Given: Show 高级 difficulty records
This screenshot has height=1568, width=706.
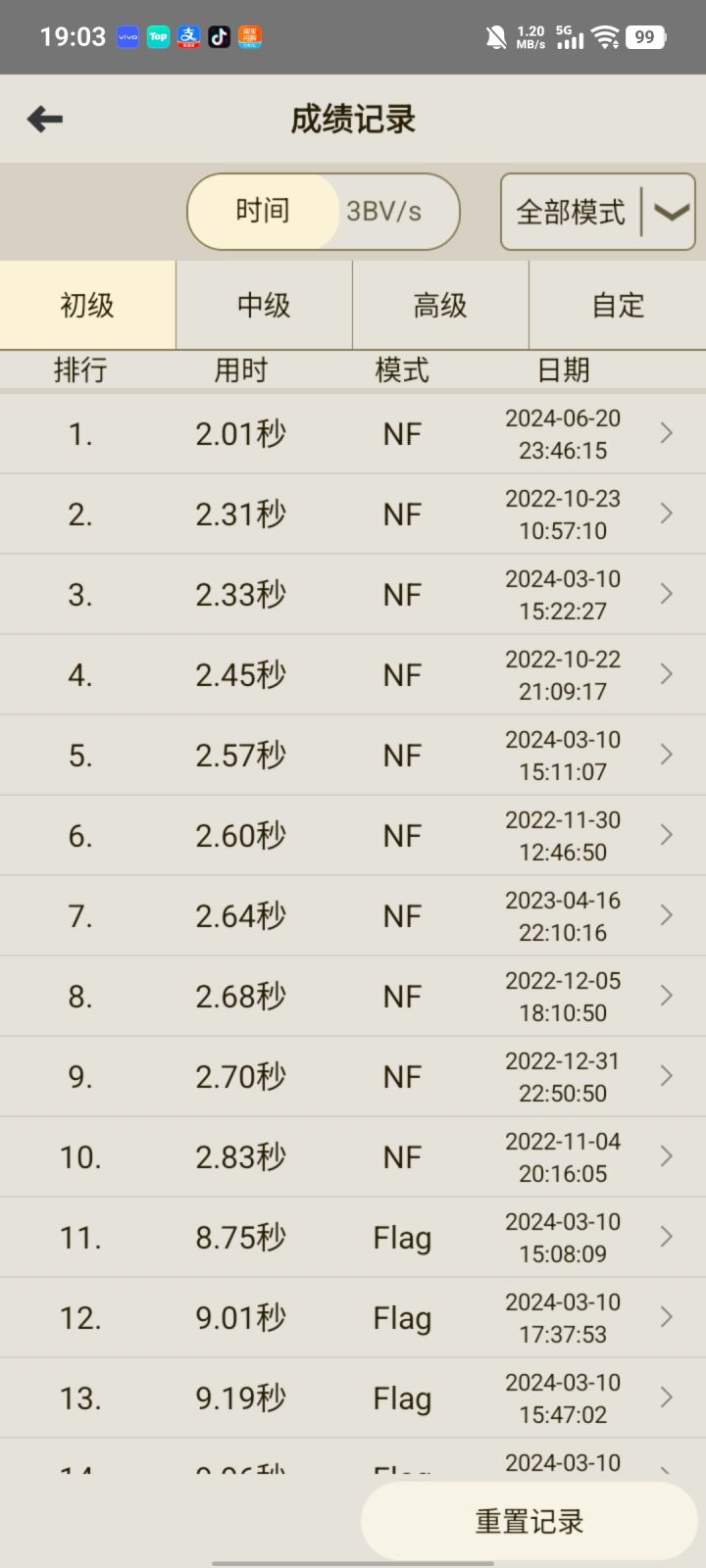Looking at the screenshot, I should click(x=440, y=306).
